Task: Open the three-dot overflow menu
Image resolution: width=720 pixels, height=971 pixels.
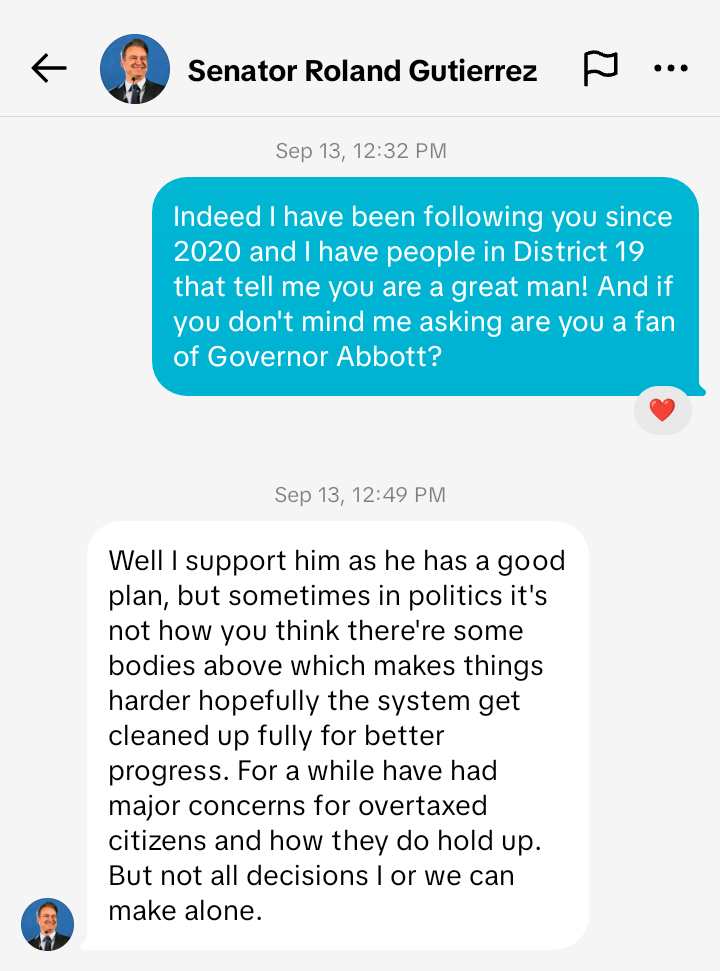Action: click(670, 69)
